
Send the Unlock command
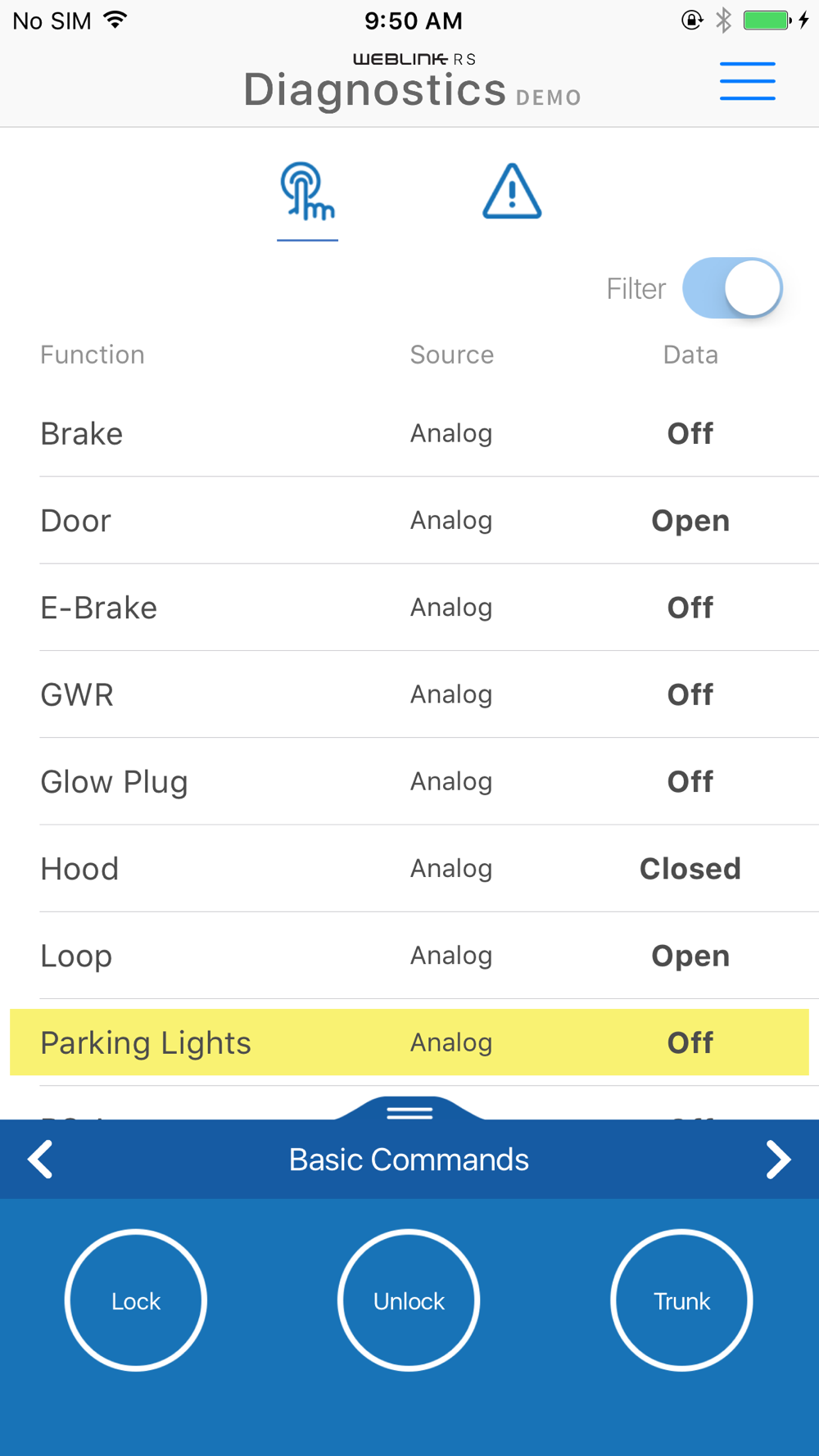[409, 1300]
